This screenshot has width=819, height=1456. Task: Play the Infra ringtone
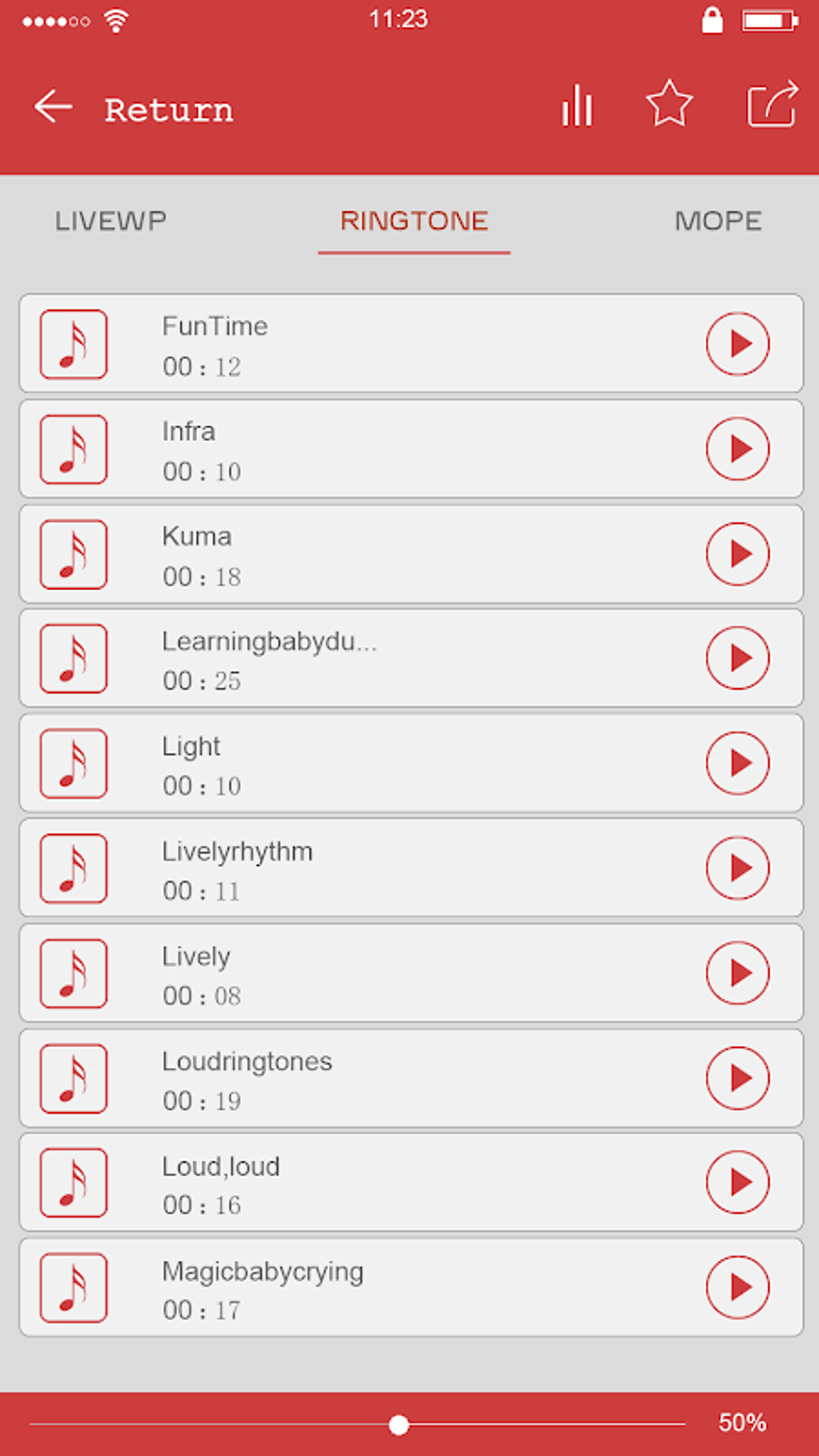point(737,449)
